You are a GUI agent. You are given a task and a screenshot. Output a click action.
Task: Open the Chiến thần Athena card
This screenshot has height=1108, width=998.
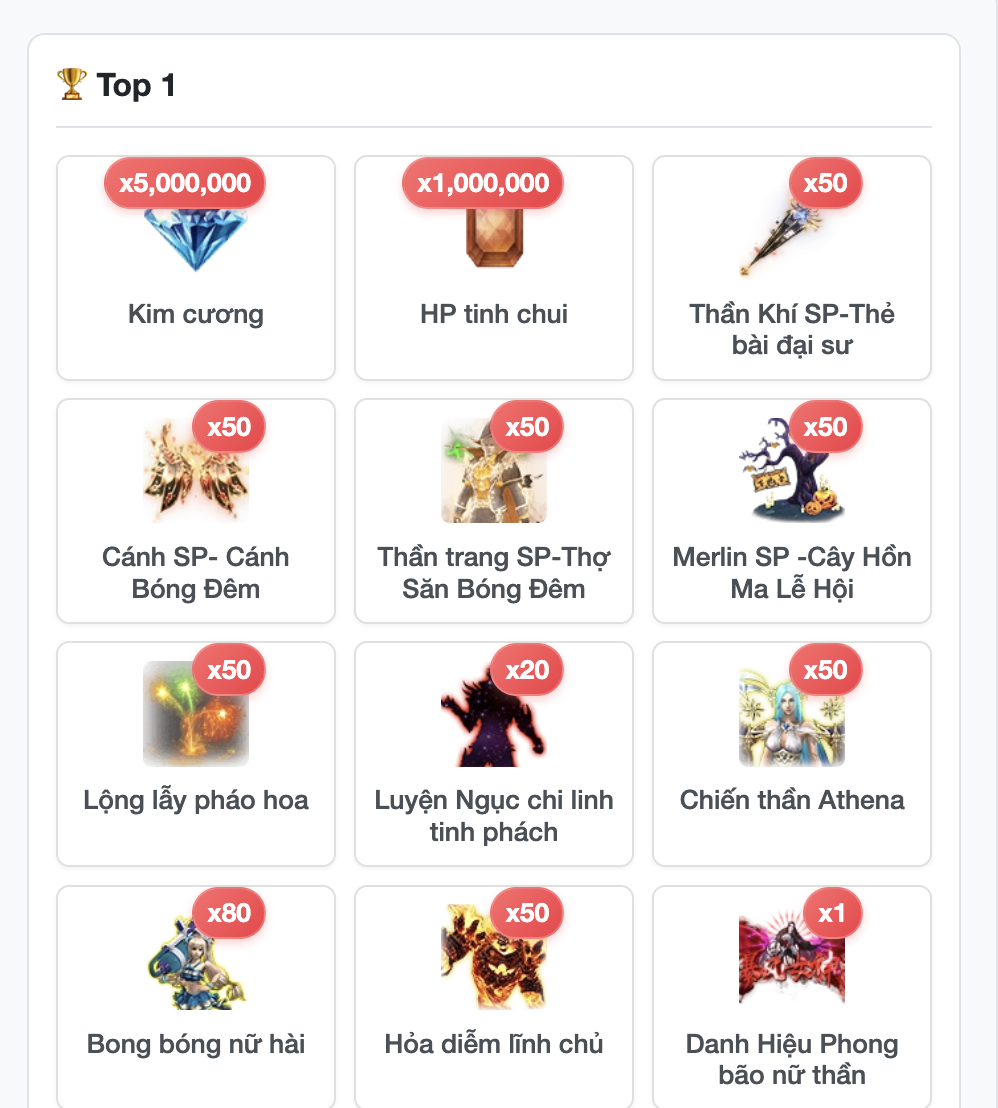792,754
